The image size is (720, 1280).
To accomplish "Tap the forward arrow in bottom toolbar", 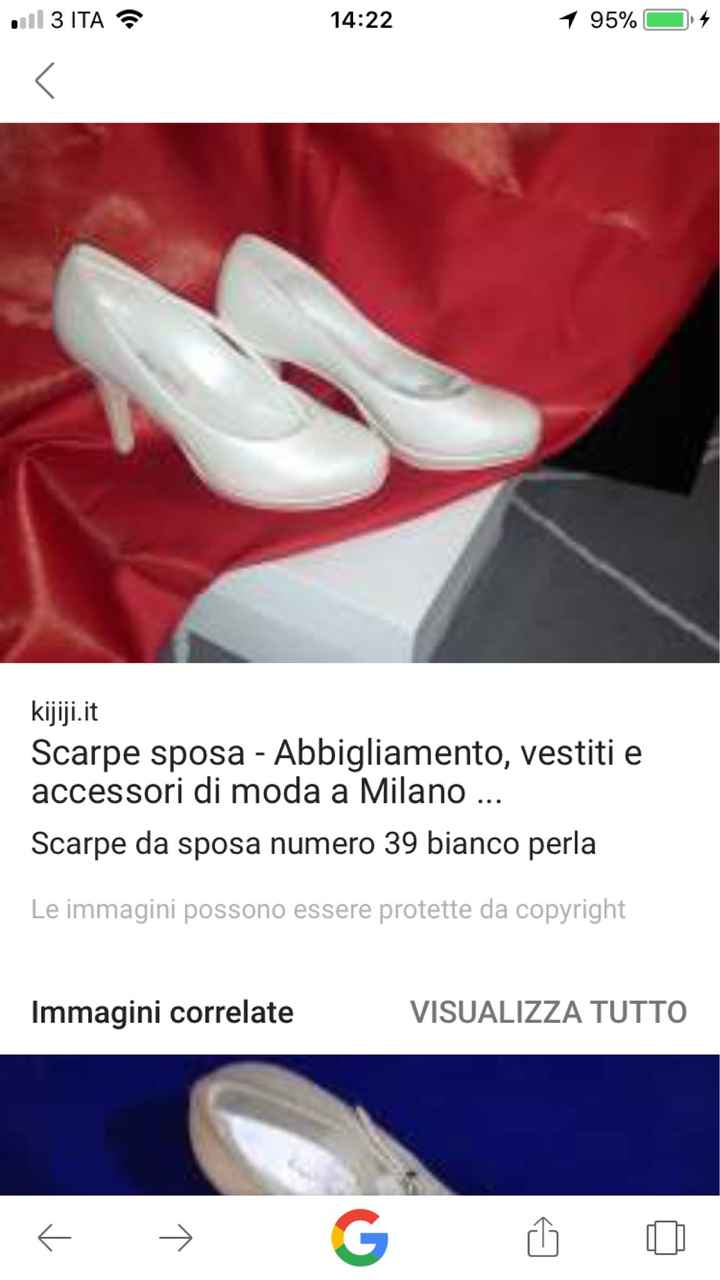I will coord(176,1238).
